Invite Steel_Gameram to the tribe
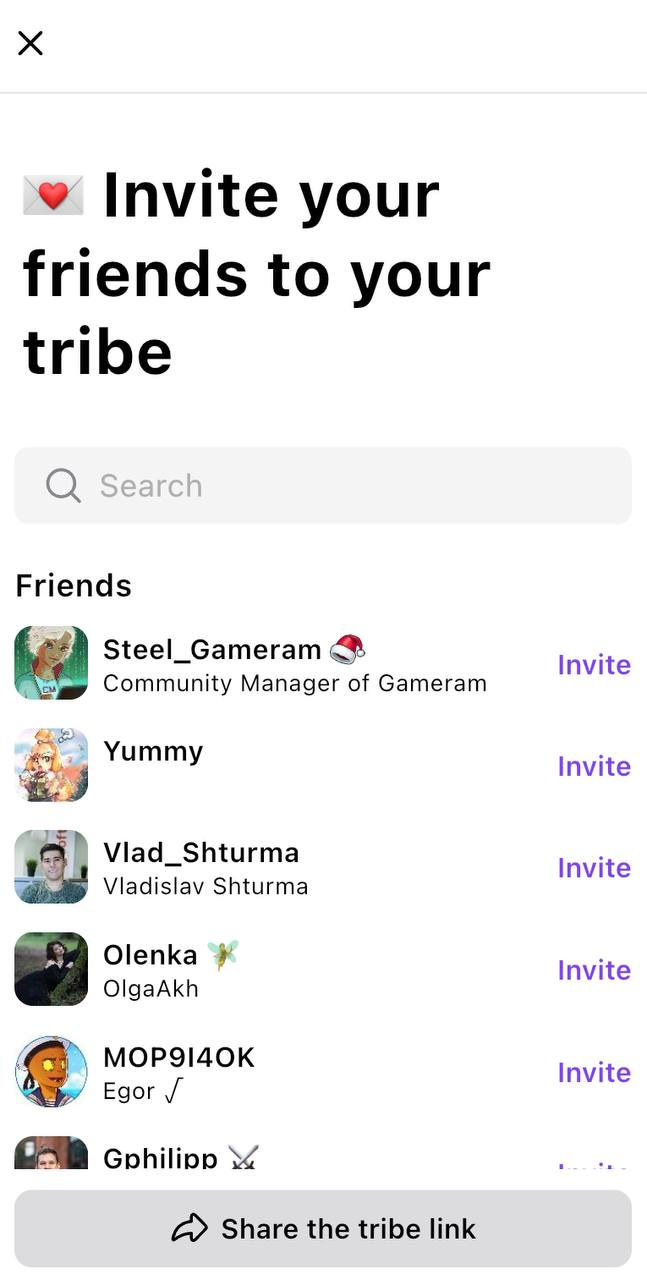Image resolution: width=647 pixels, height=1280 pixels. 594,665
